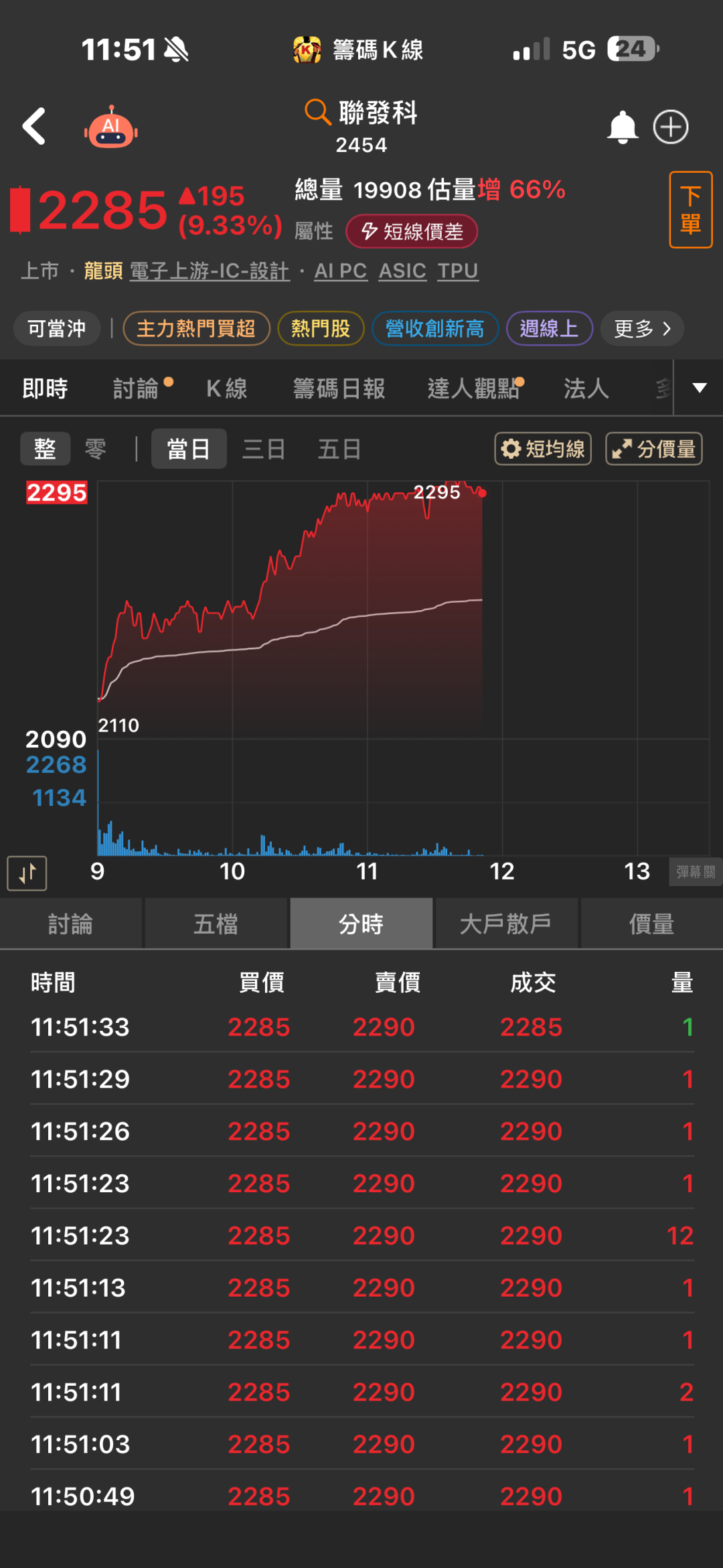This screenshot has width=723, height=1568.
Task: Show more tags via 更多
Action: pyautogui.click(x=641, y=328)
